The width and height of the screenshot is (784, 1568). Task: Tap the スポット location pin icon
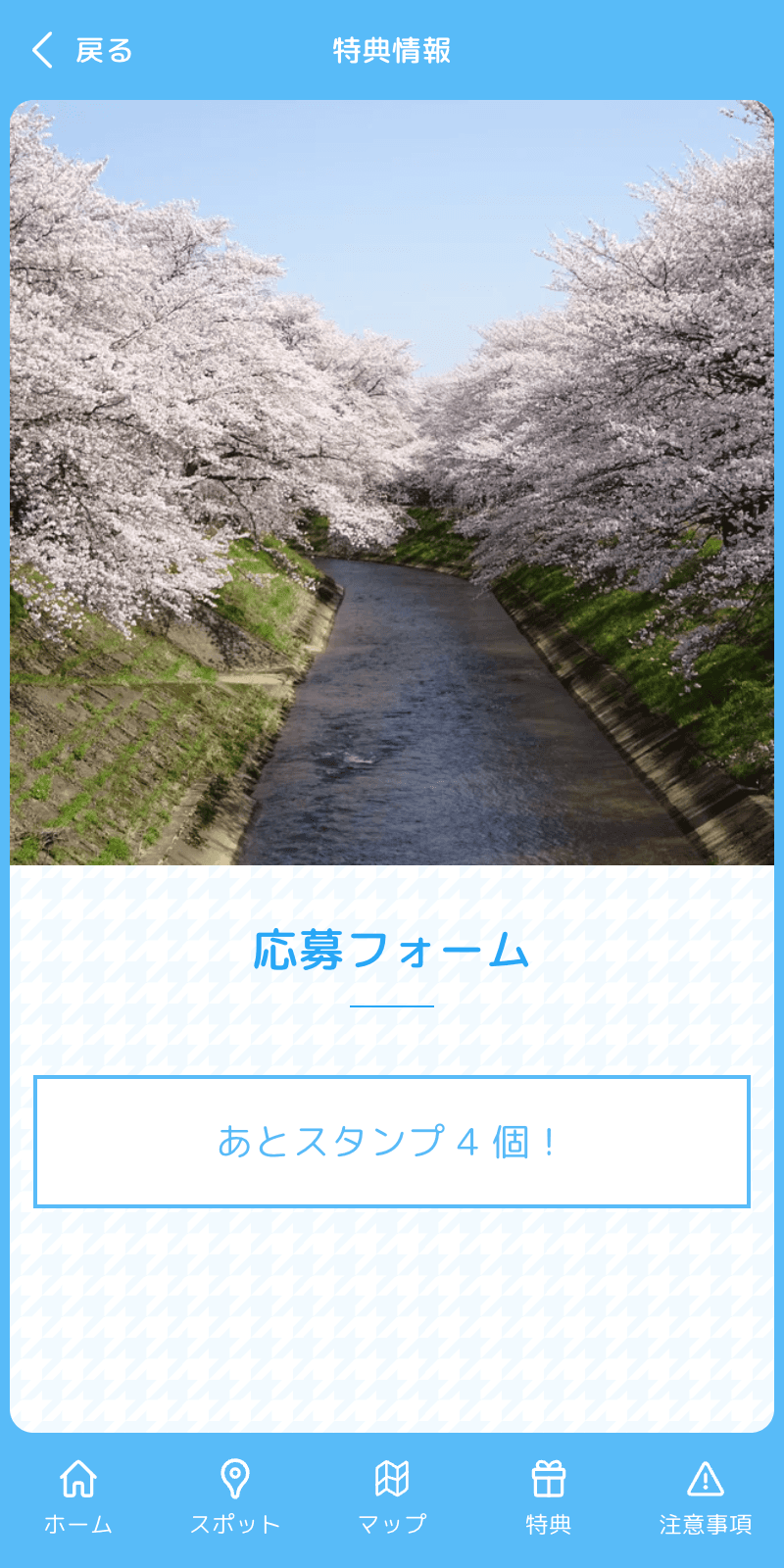click(x=235, y=1475)
